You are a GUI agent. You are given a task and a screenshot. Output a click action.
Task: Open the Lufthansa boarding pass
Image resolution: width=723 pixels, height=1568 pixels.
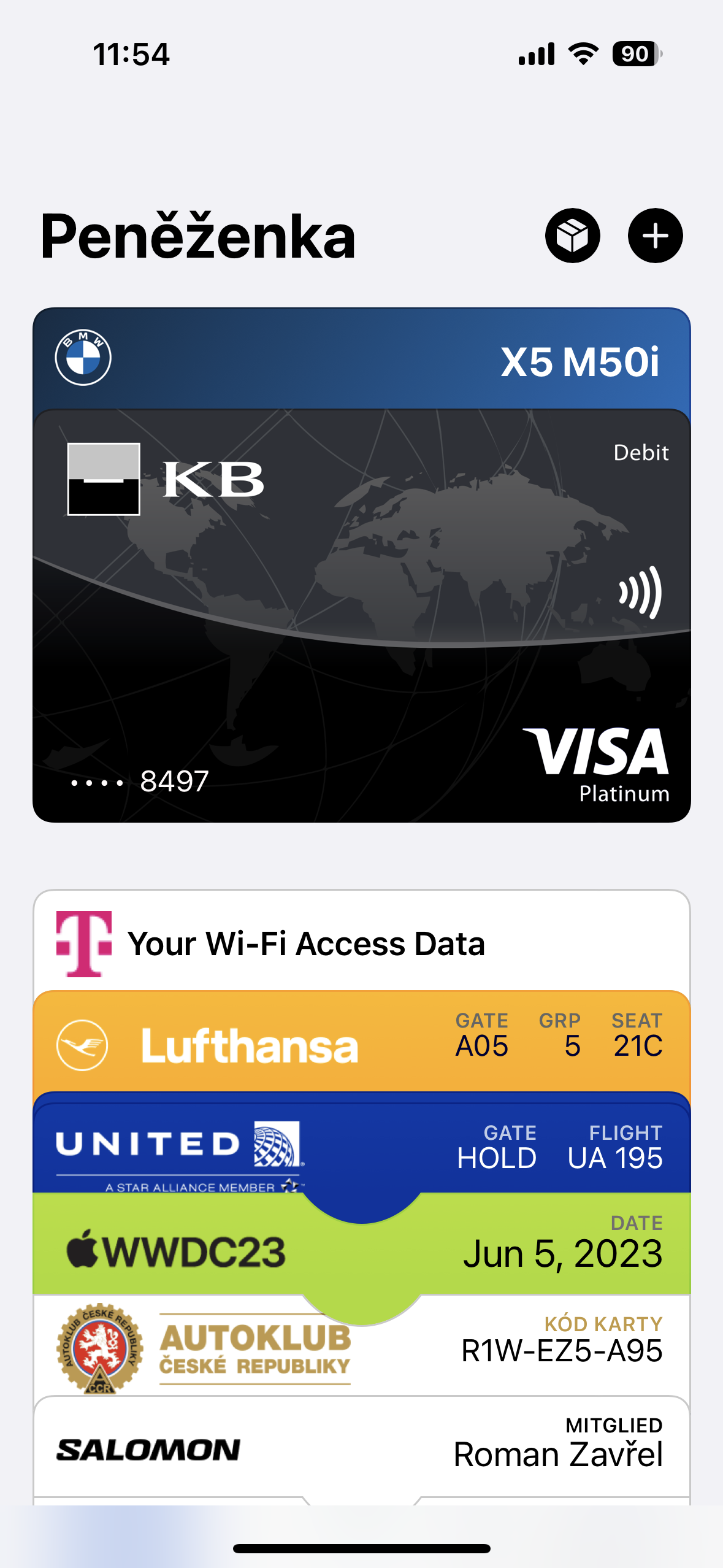click(x=362, y=1044)
